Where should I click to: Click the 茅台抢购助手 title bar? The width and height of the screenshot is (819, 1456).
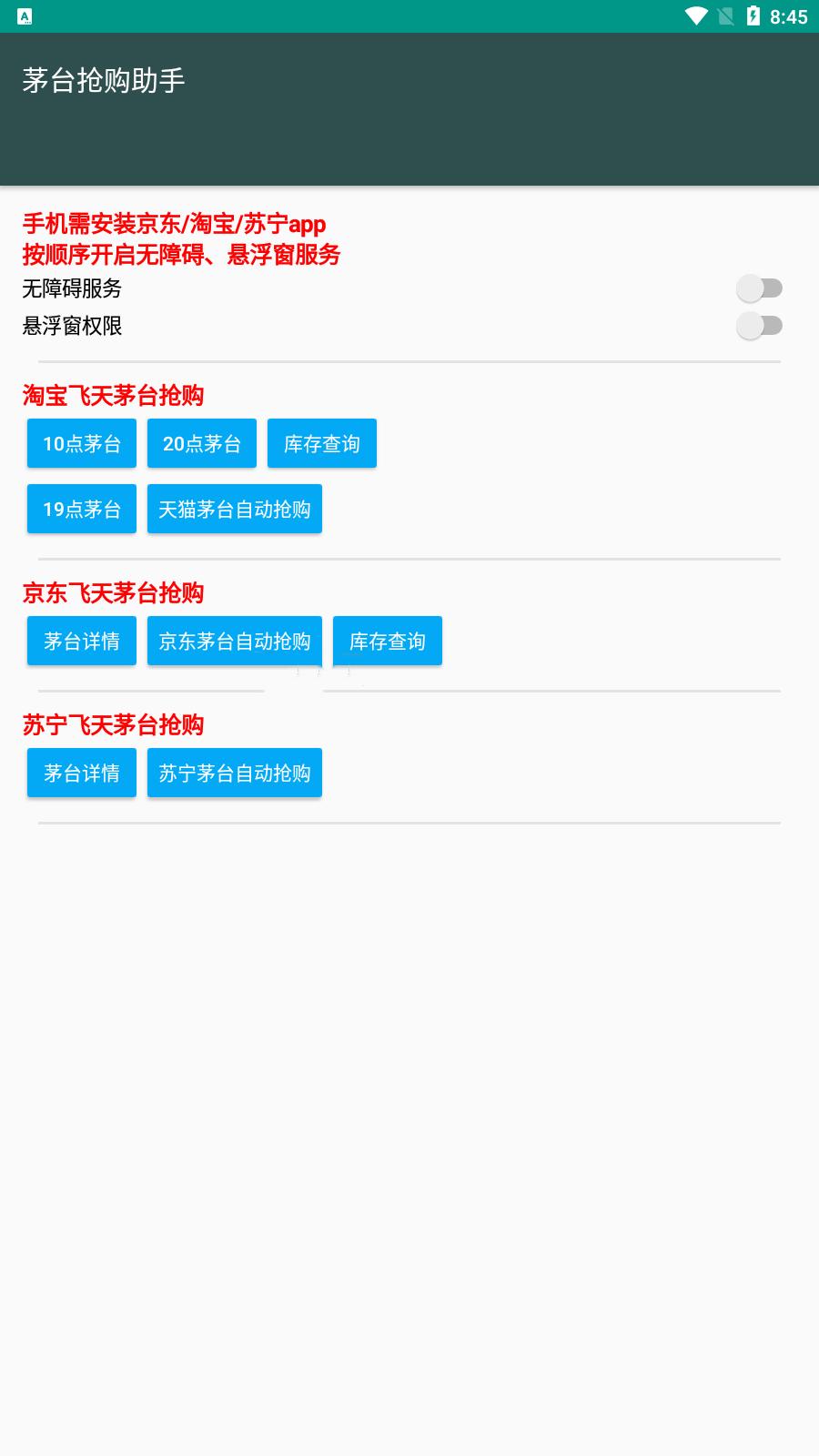click(x=103, y=80)
